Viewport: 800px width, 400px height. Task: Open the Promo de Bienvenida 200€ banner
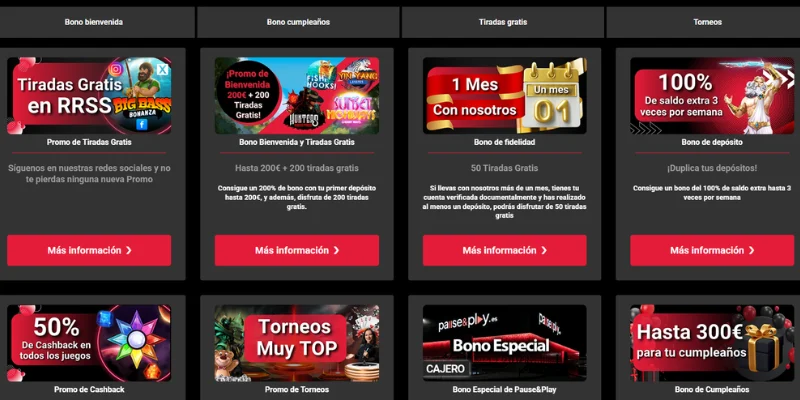(297, 96)
